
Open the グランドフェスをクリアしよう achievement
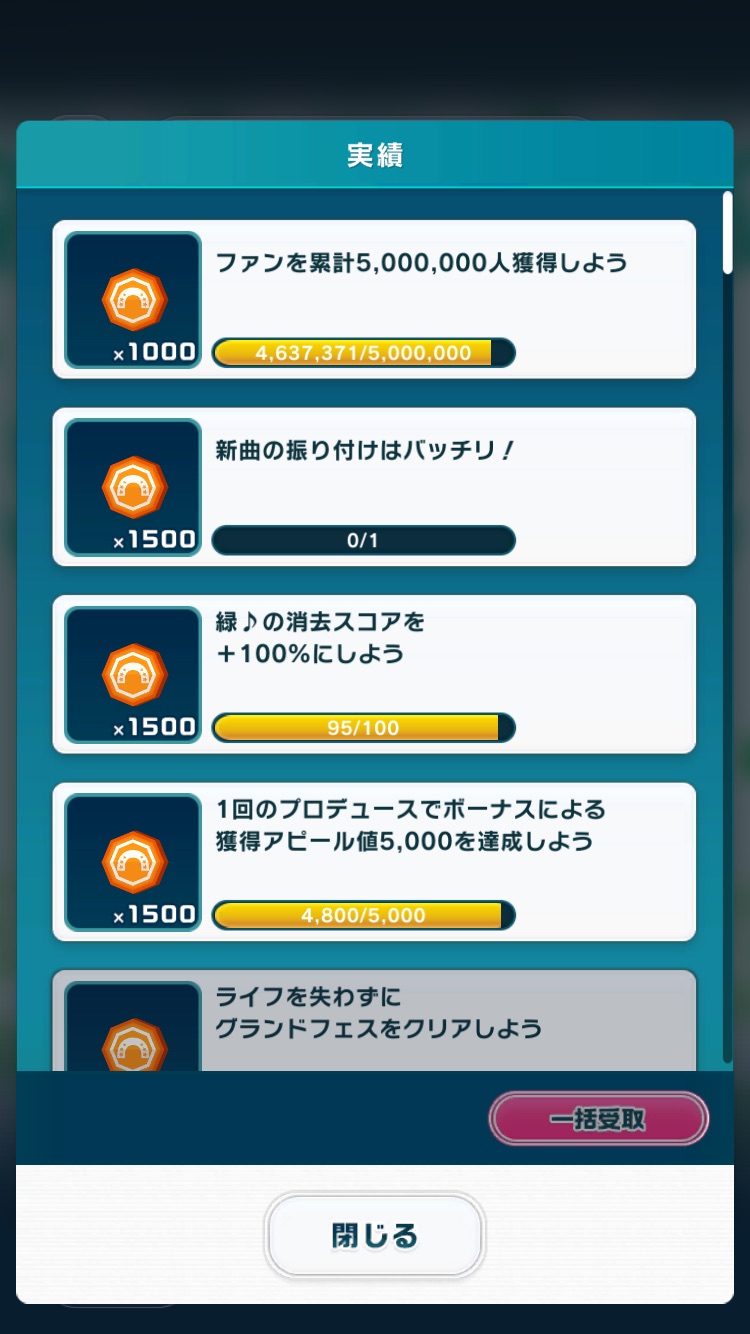click(x=374, y=1021)
